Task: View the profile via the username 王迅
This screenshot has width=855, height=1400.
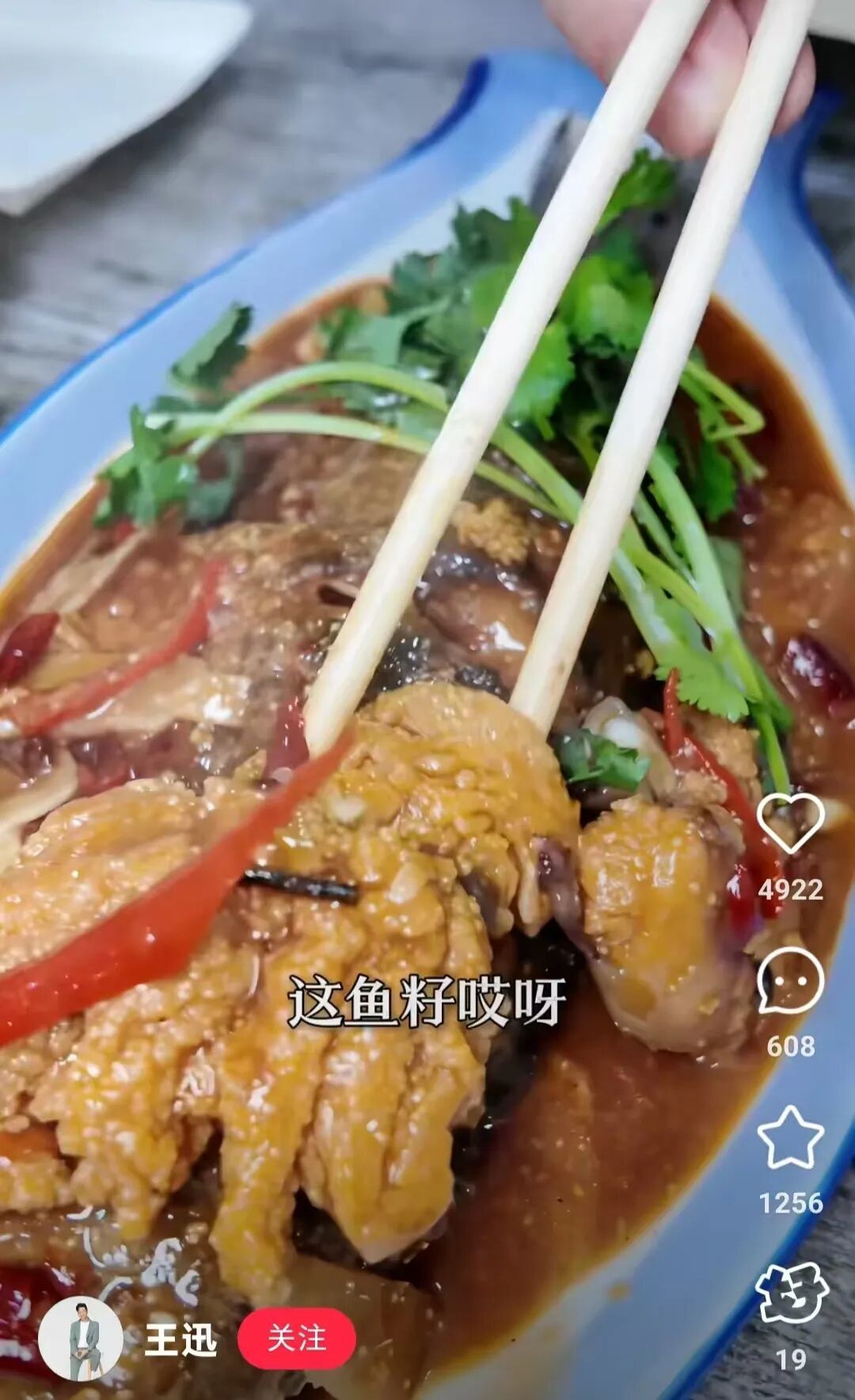Action: (x=180, y=1339)
